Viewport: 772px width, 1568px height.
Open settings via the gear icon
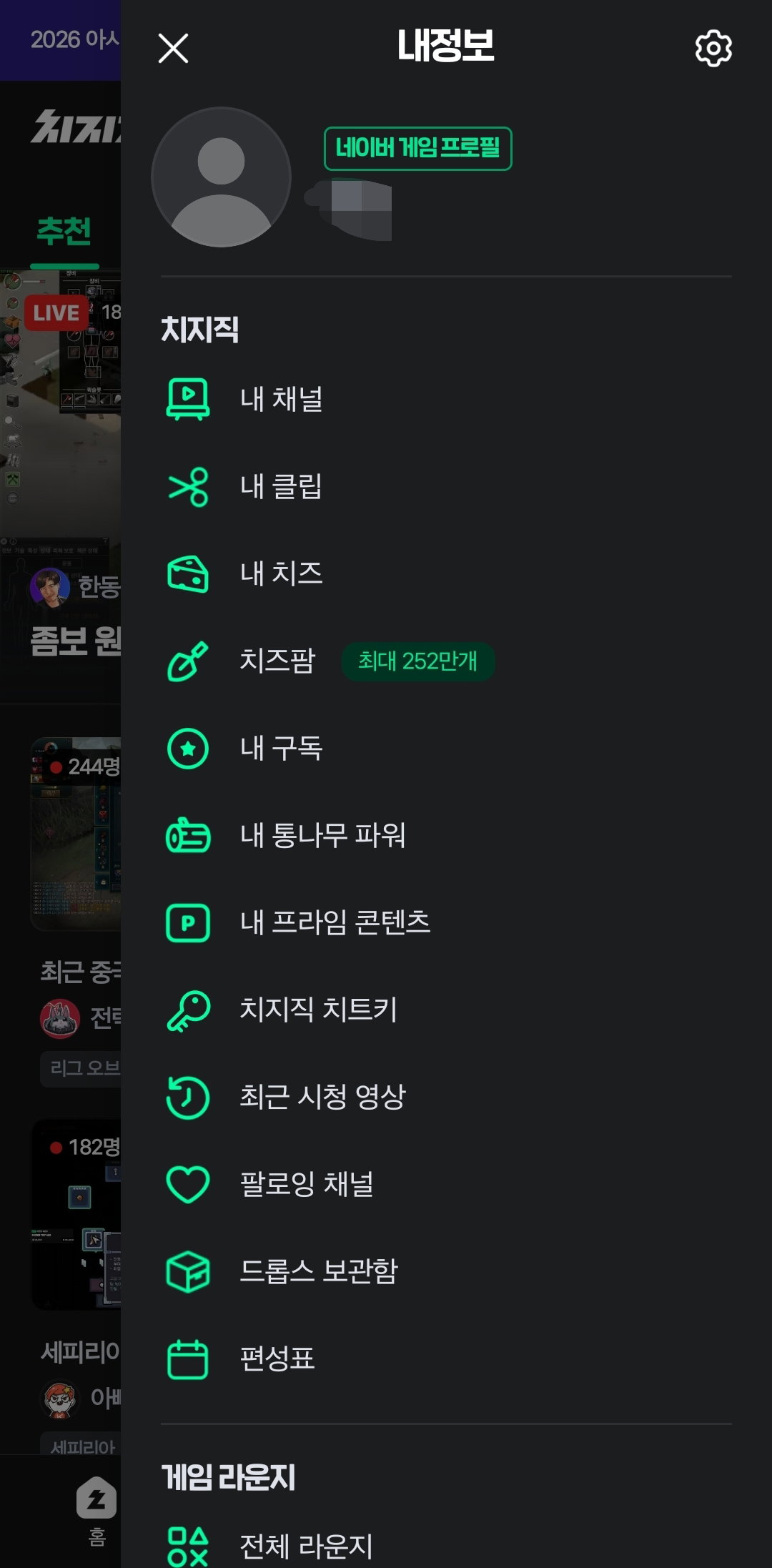(713, 49)
